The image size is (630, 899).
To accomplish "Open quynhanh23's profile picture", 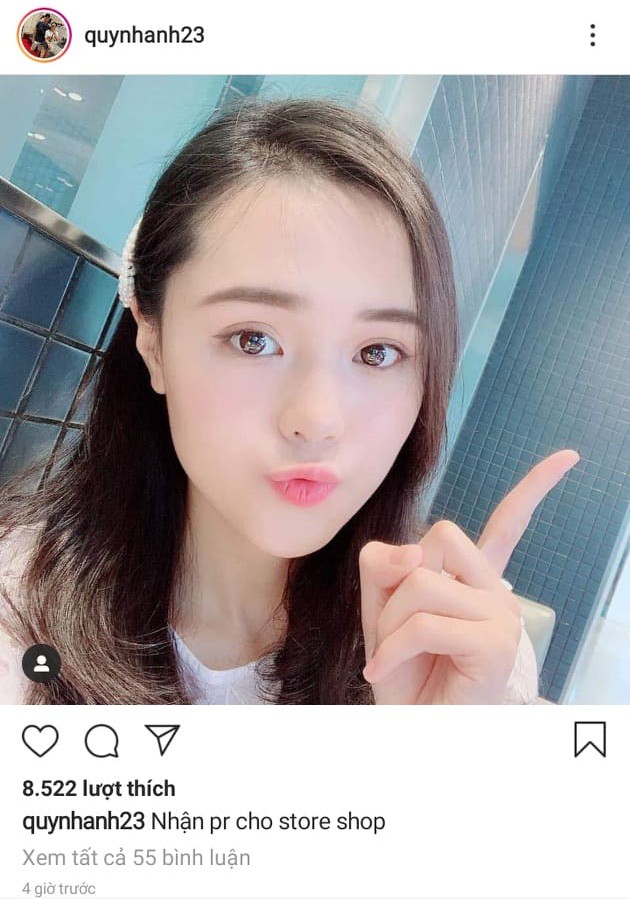I will 44,35.
